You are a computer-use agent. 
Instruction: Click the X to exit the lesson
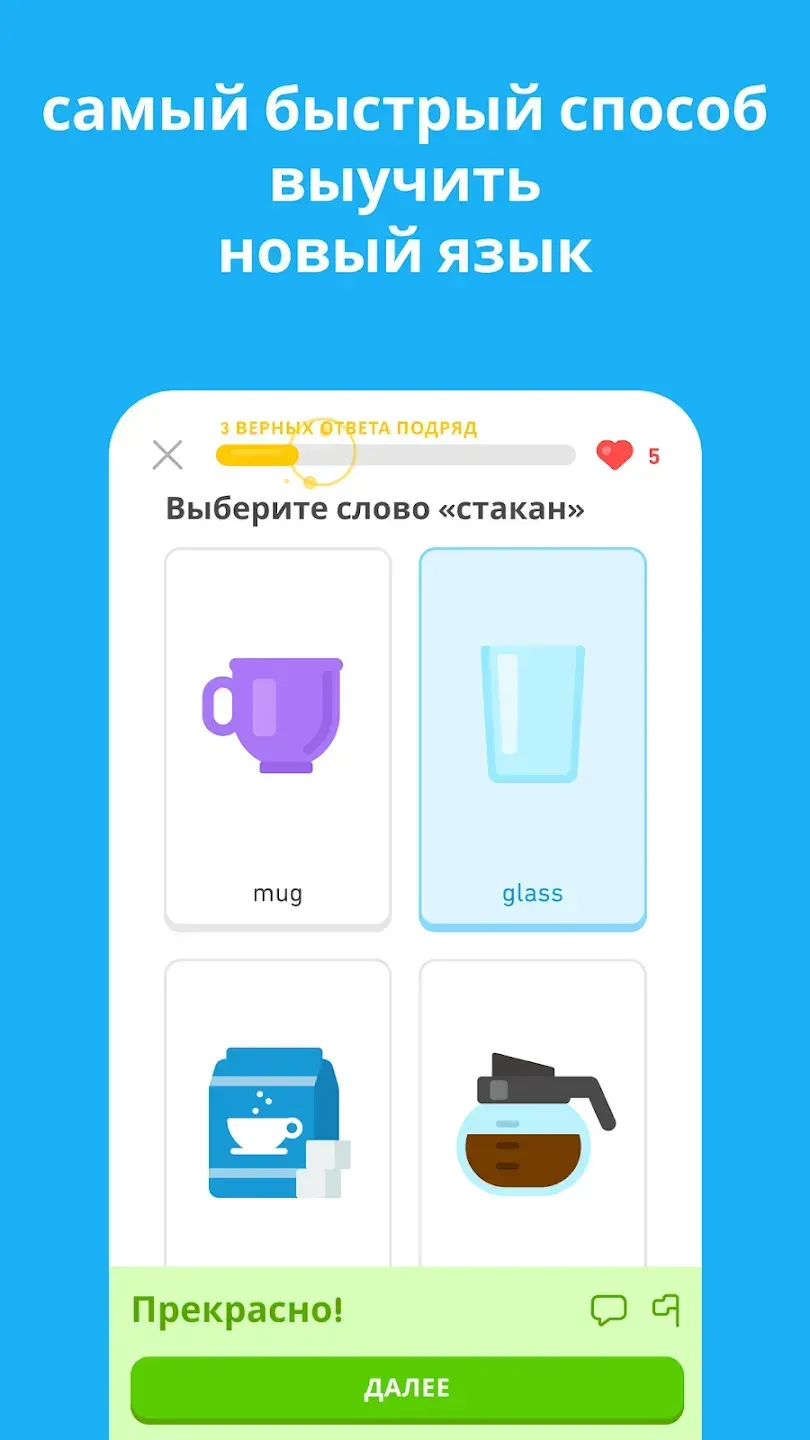point(167,455)
